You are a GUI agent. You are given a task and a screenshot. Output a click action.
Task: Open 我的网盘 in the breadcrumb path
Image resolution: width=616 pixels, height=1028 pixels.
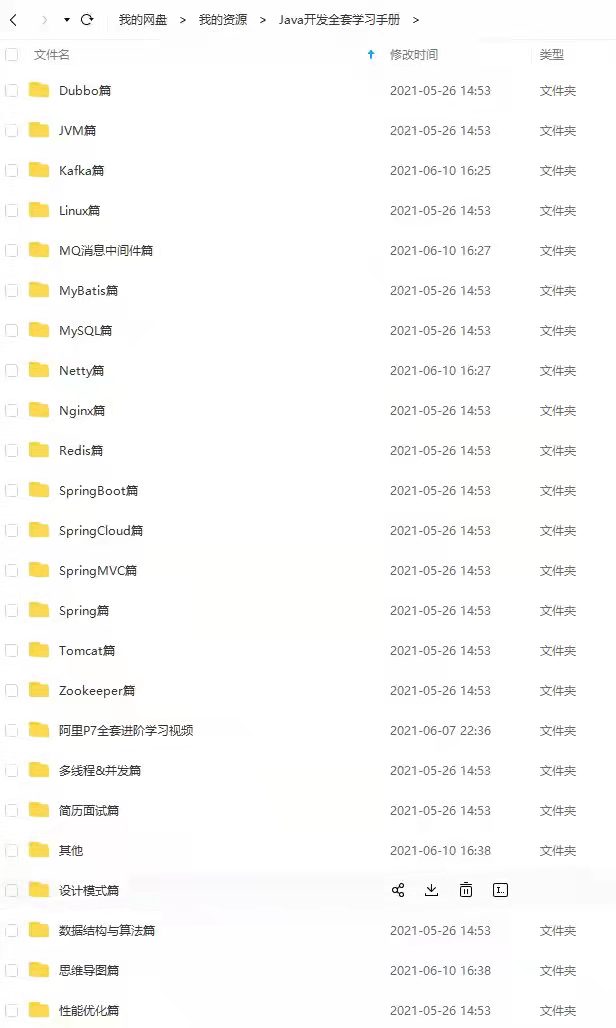143,20
